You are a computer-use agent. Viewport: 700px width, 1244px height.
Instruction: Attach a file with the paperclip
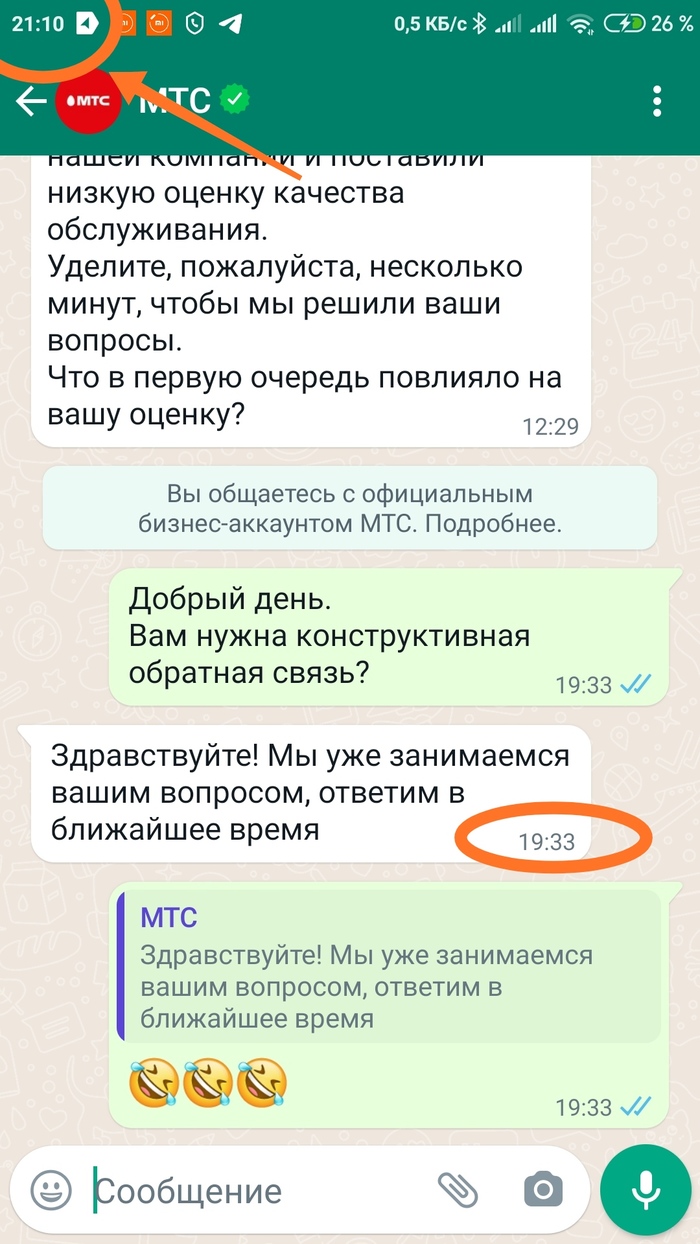[x=458, y=1190]
